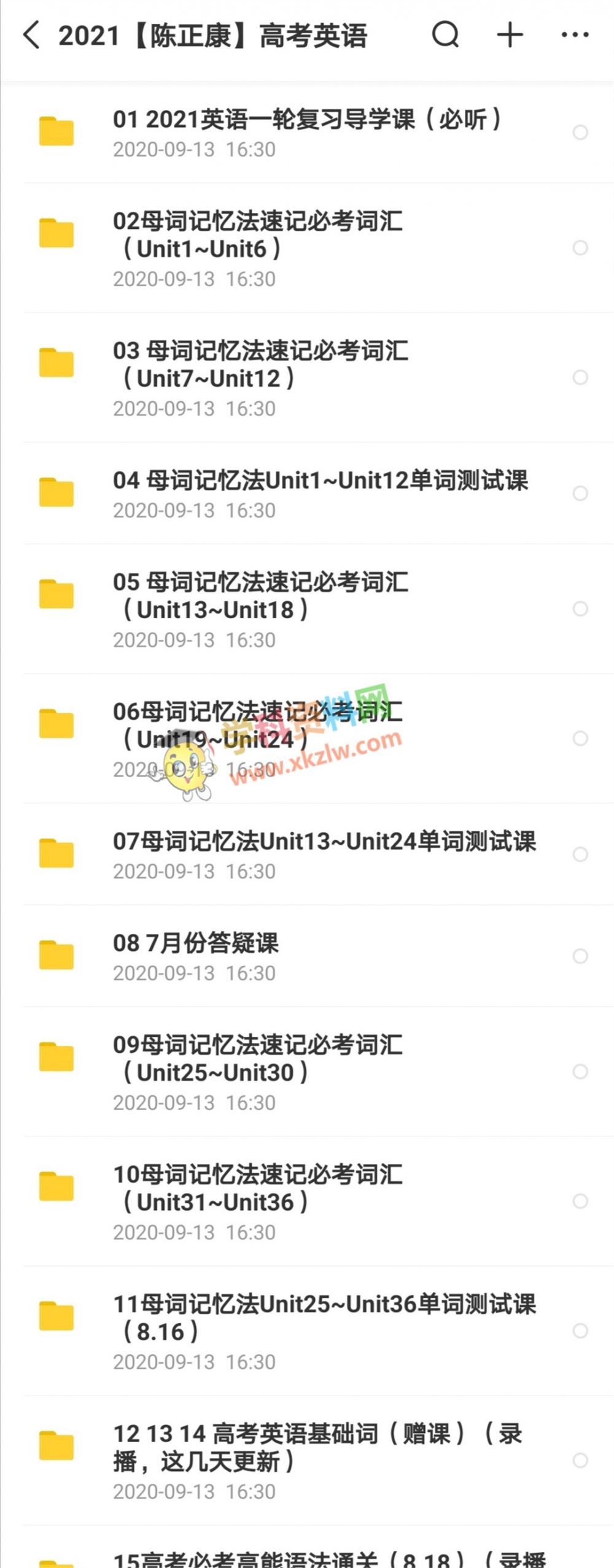Open the three-dot overflow menu
This screenshot has width=614, height=1568.
pyautogui.click(x=575, y=35)
